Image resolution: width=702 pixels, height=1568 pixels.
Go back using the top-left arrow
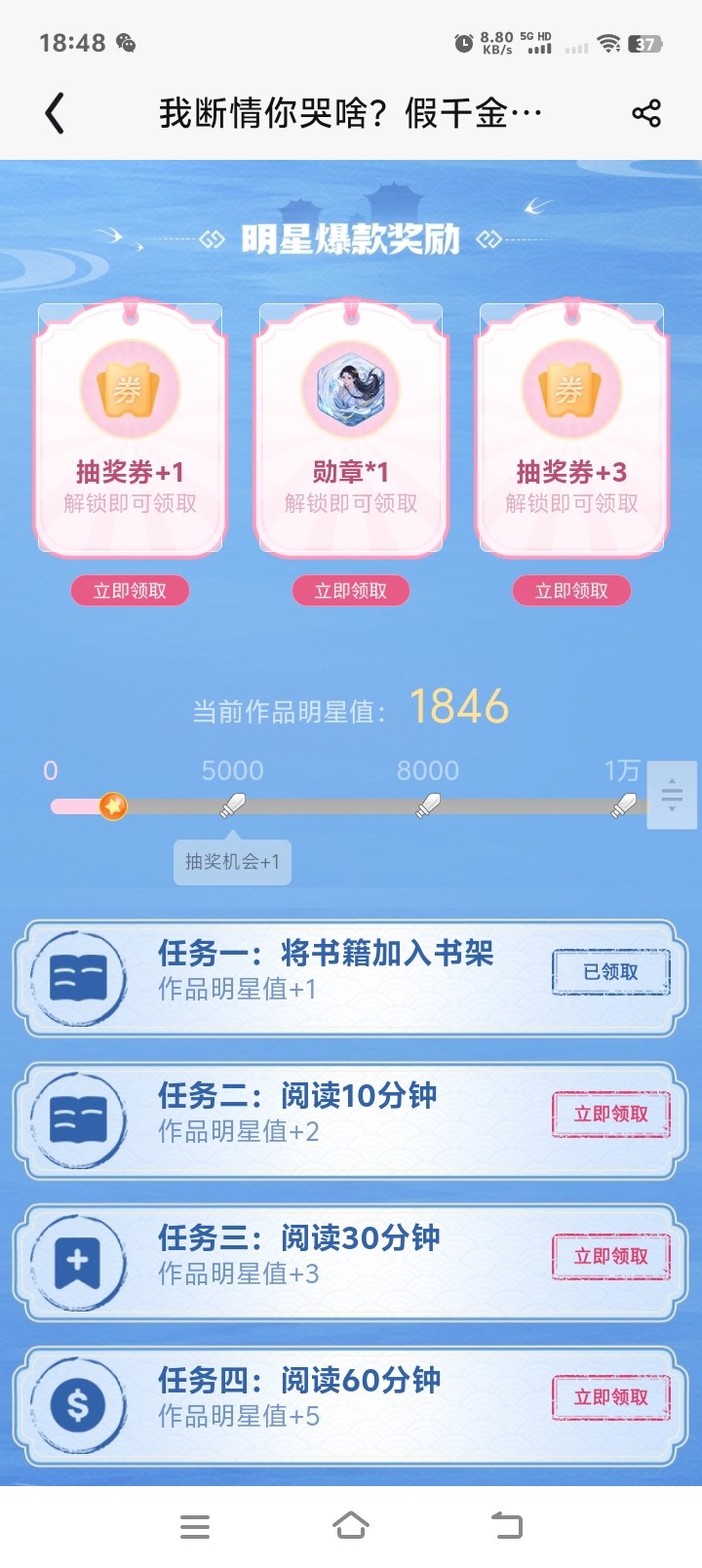(56, 113)
